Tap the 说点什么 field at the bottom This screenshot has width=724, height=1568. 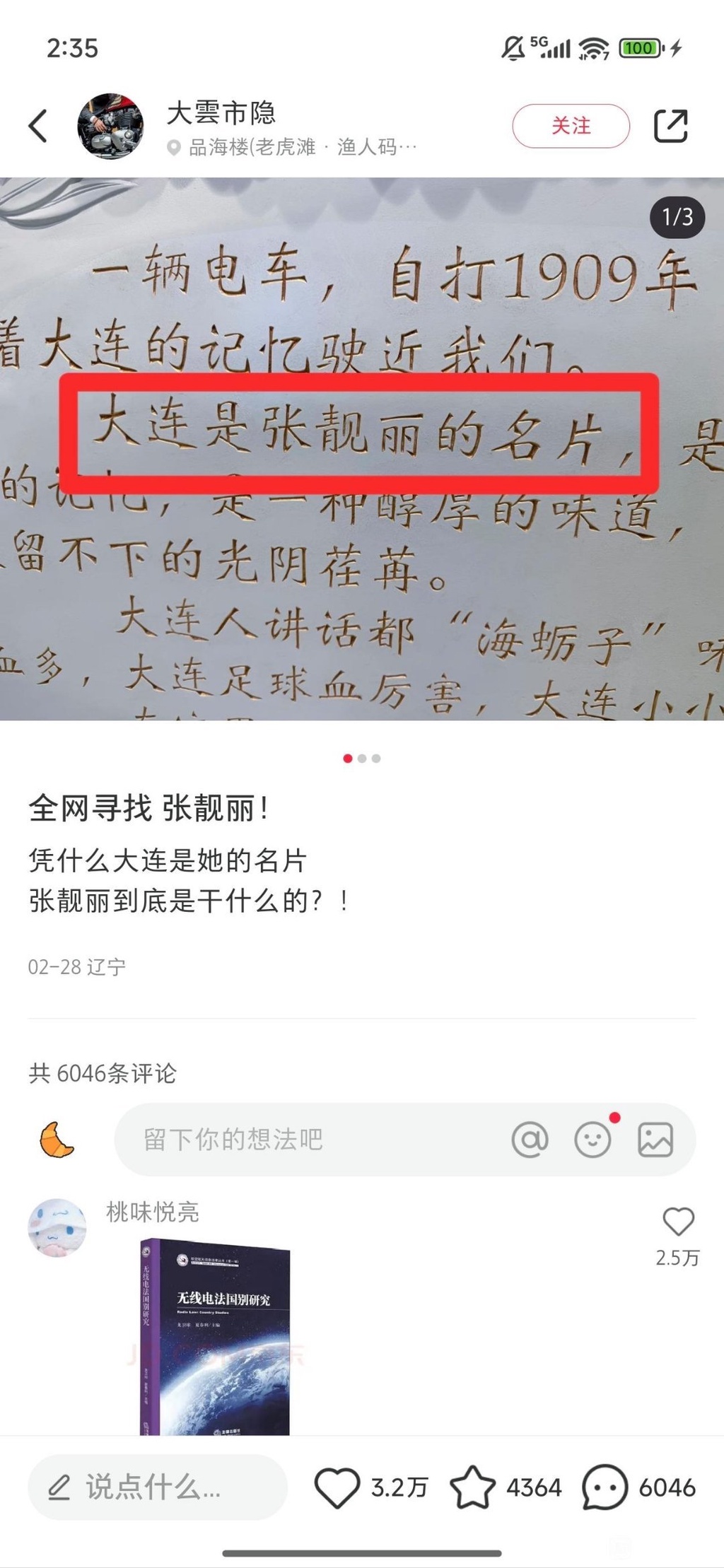click(x=157, y=1487)
